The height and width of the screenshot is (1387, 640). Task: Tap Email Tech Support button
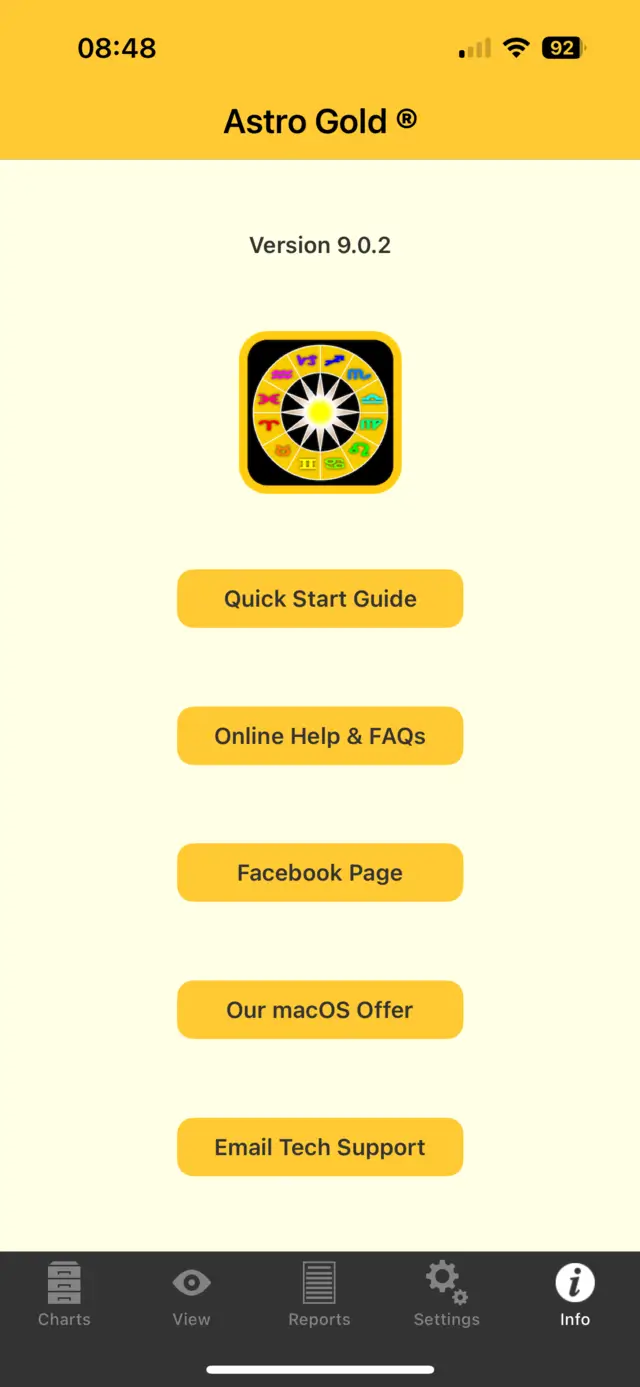(x=320, y=1147)
